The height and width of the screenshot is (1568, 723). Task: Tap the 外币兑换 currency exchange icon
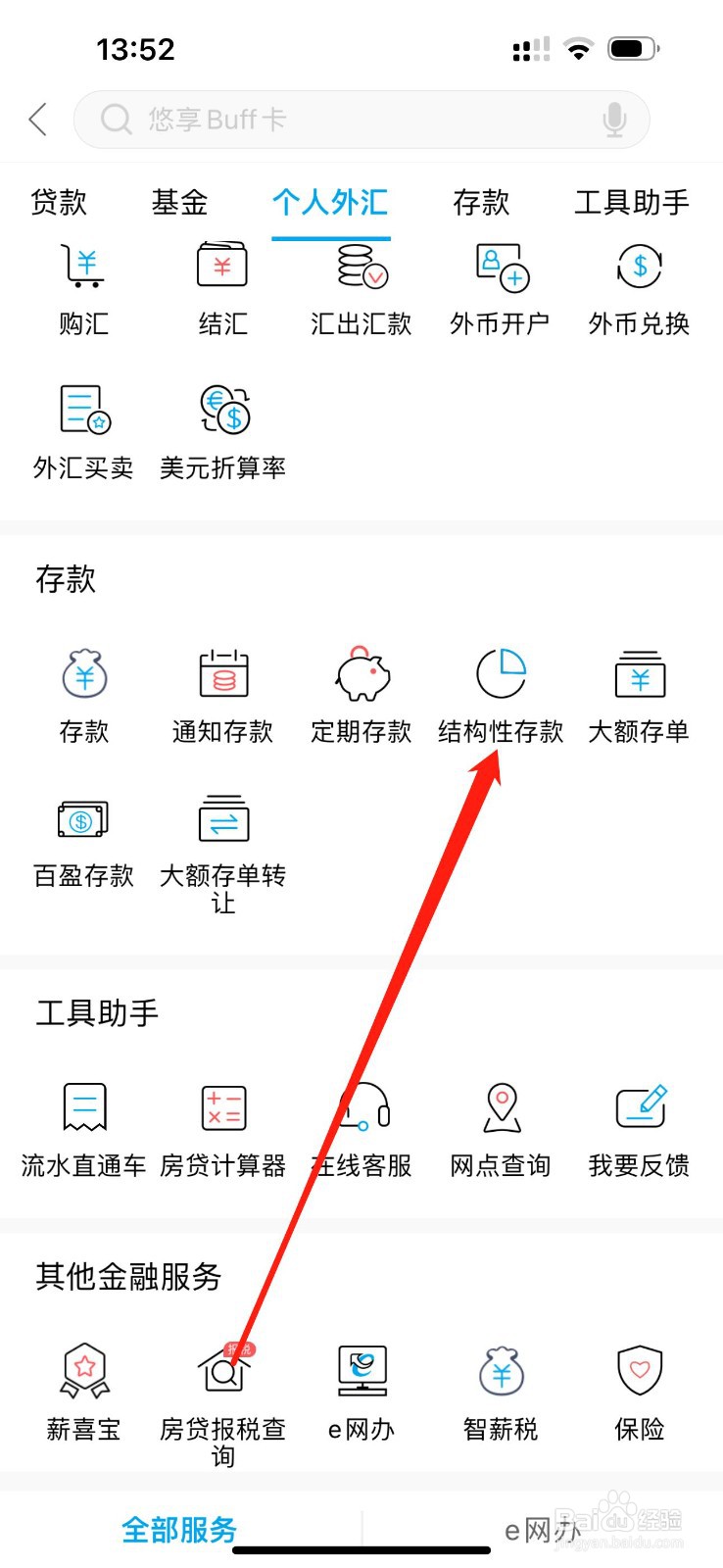(x=638, y=284)
